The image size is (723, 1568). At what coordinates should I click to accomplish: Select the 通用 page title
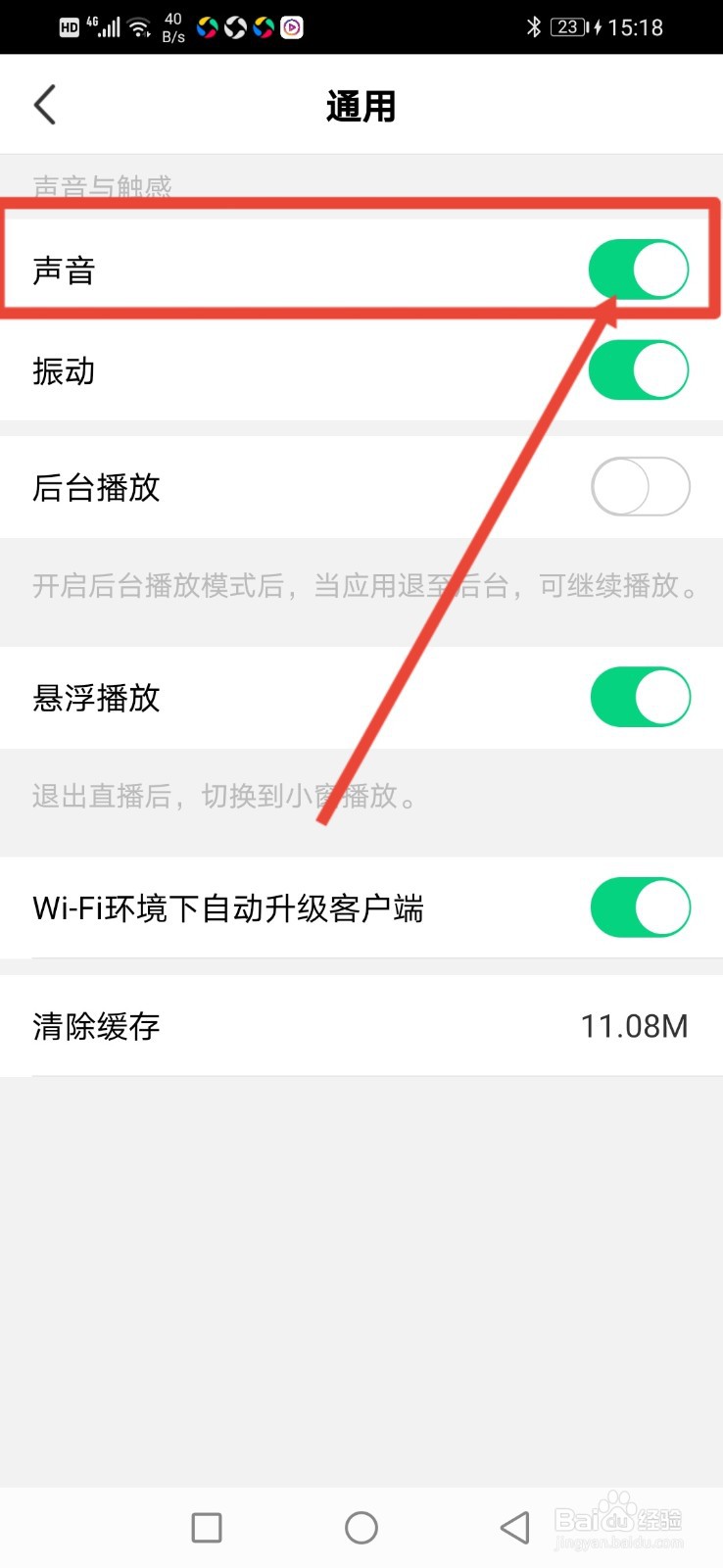pyautogui.click(x=361, y=104)
